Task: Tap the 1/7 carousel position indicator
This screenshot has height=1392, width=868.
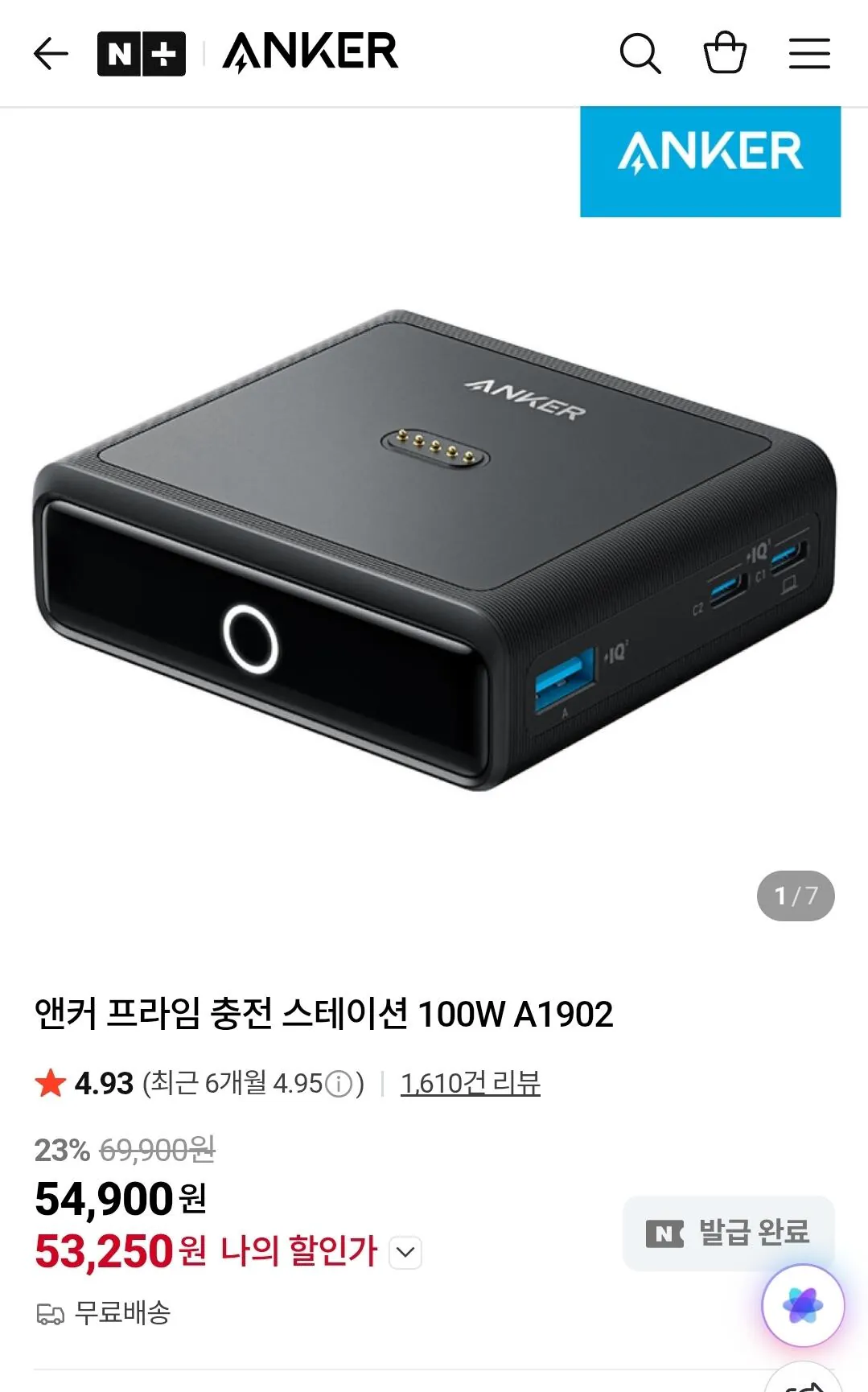Action: coord(796,896)
